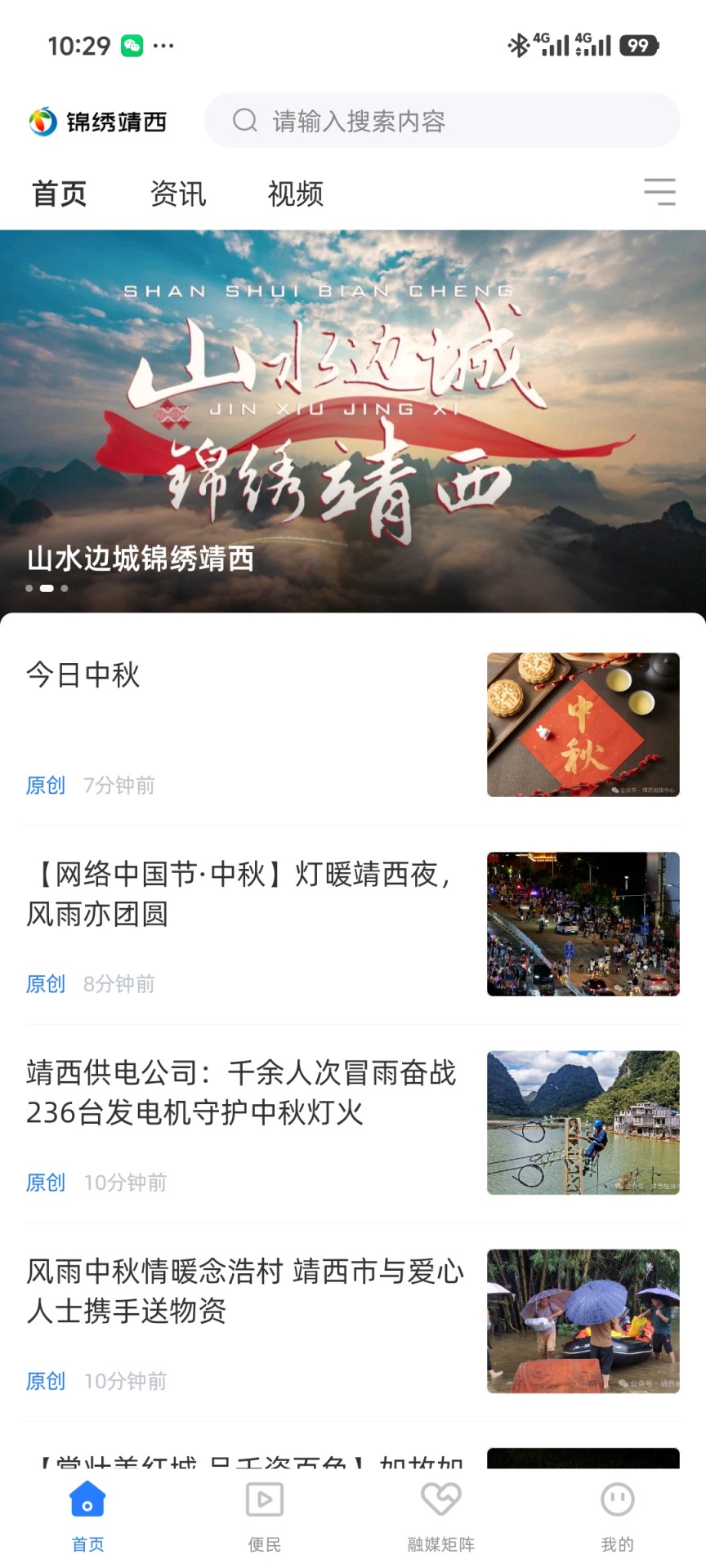
Task: Click the night street scene thumbnail
Action: pos(582,924)
